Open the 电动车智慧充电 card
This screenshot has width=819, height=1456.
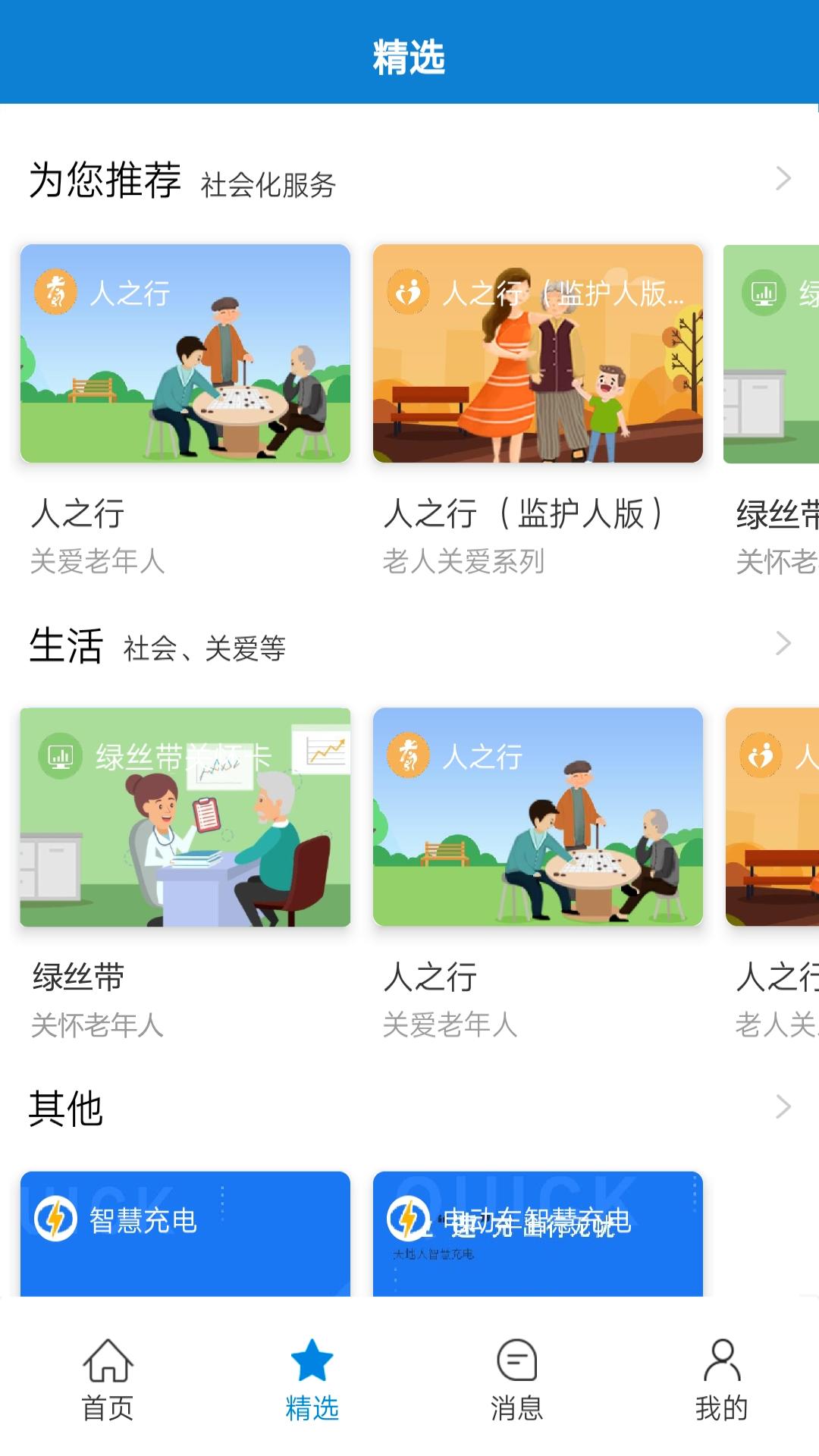click(x=538, y=1233)
